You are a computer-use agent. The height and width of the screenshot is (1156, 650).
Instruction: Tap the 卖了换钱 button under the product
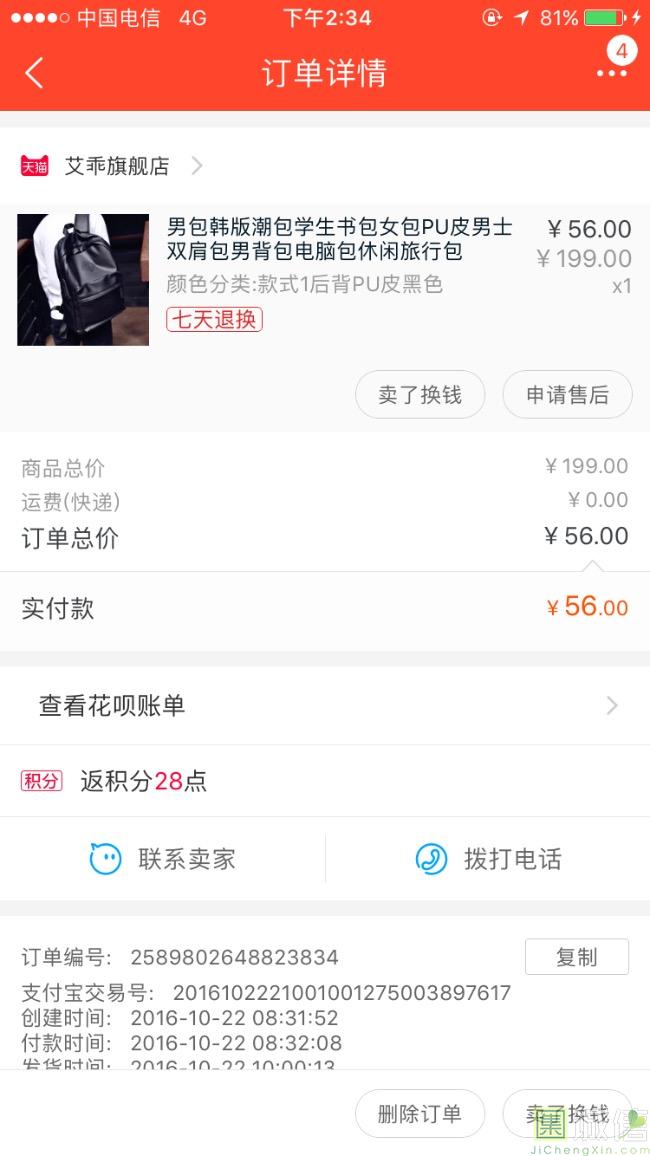coord(420,395)
